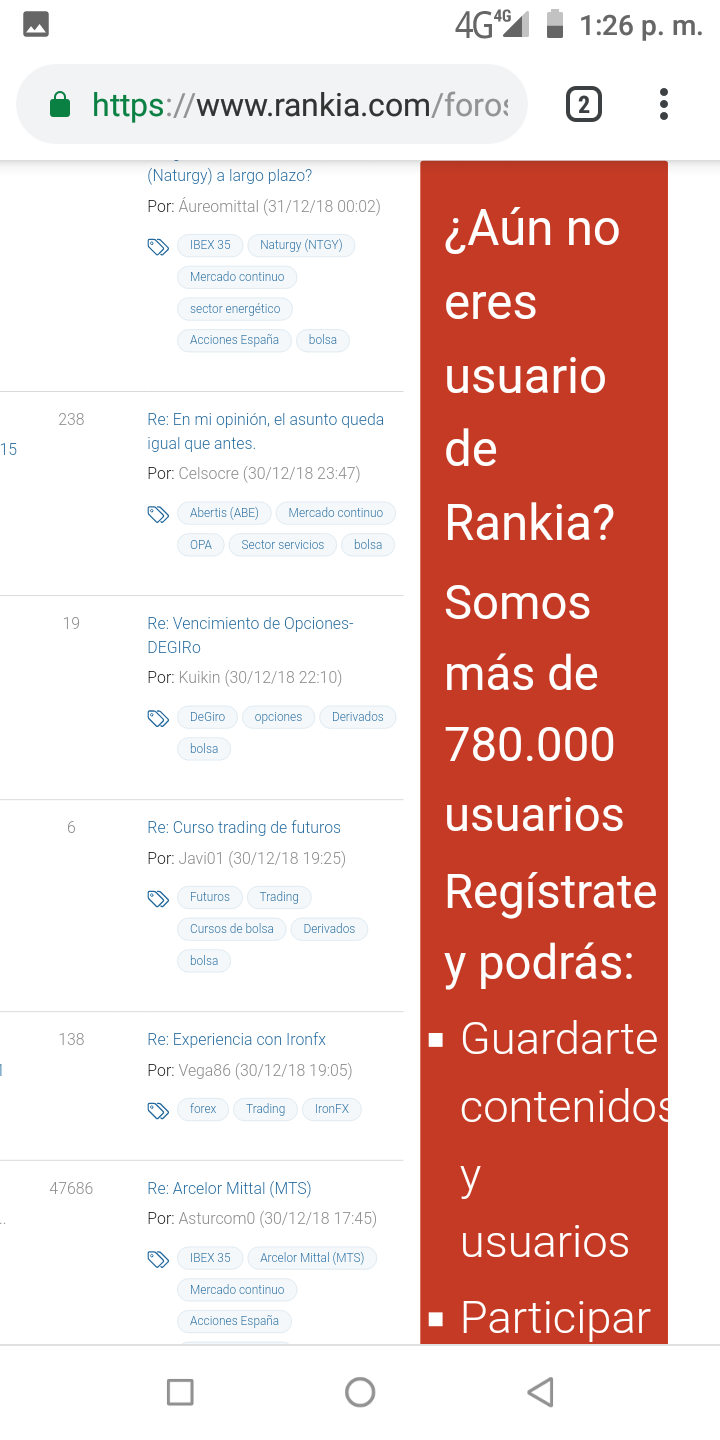The image size is (720, 1440).
Task: Open 'Re: Curso trading de futuros' thread
Action: [244, 827]
